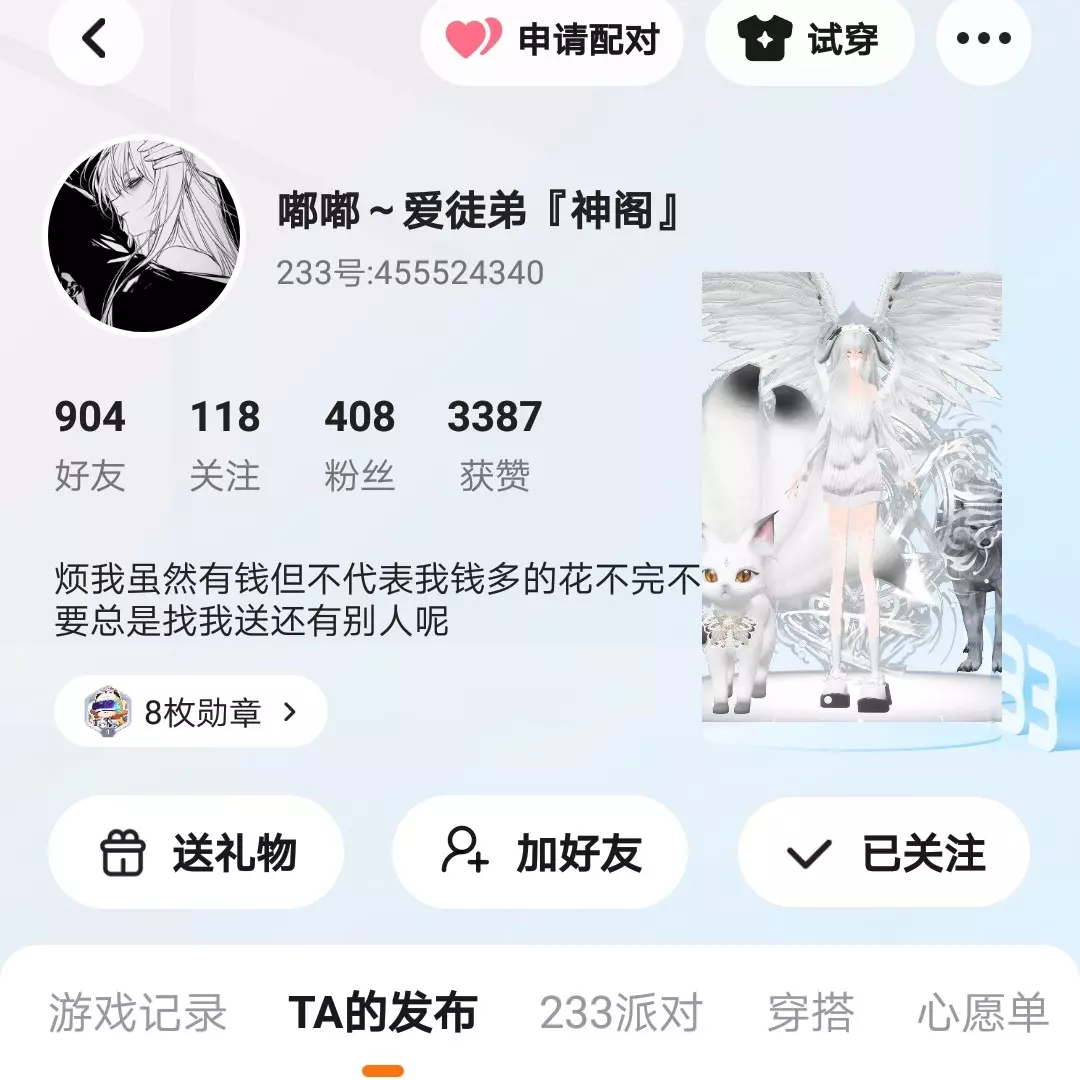Open the 904 好友 friends list

90,444
